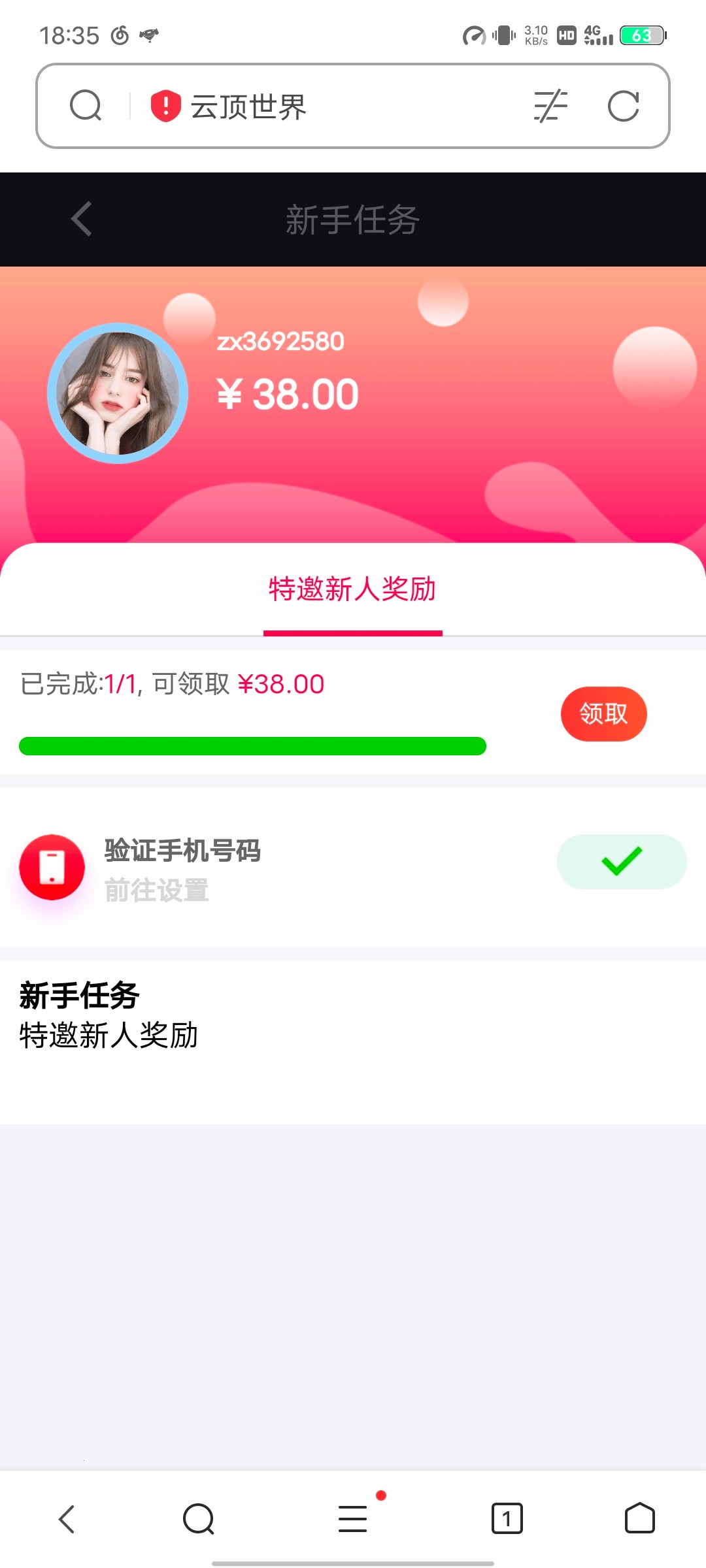This screenshot has width=706, height=1568.
Task: Go back using the 新手任务 header arrow
Action: click(82, 219)
